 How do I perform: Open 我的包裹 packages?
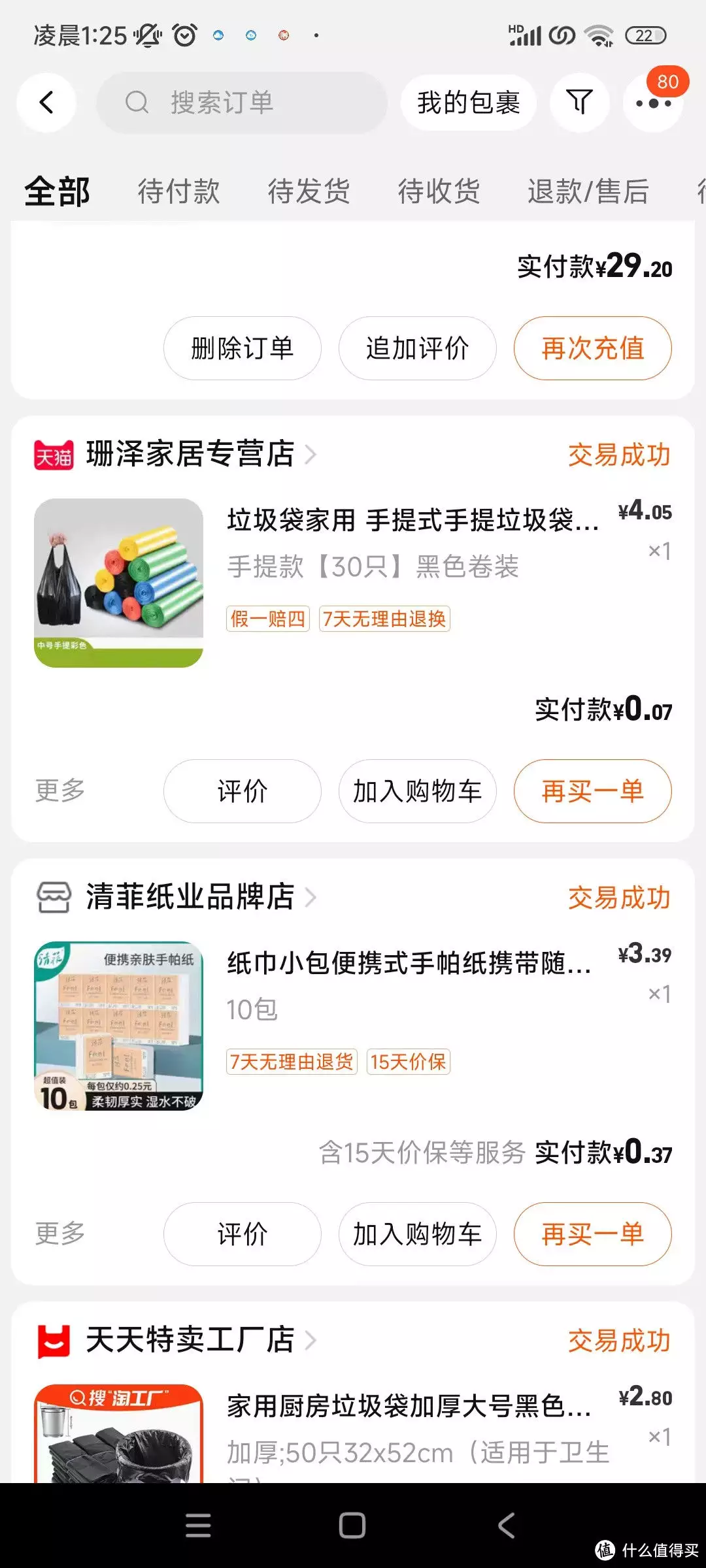point(468,103)
